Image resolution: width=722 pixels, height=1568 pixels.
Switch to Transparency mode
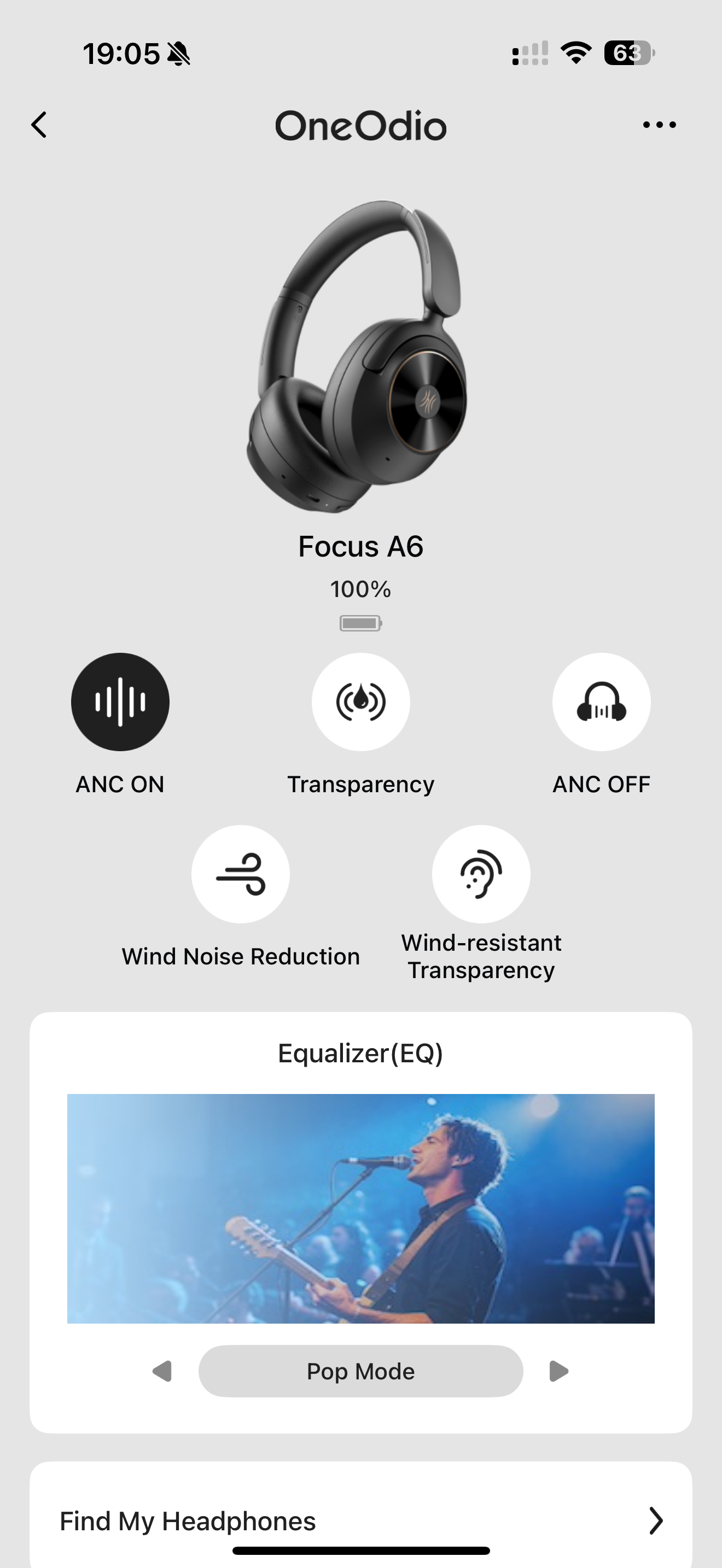pyautogui.click(x=361, y=702)
